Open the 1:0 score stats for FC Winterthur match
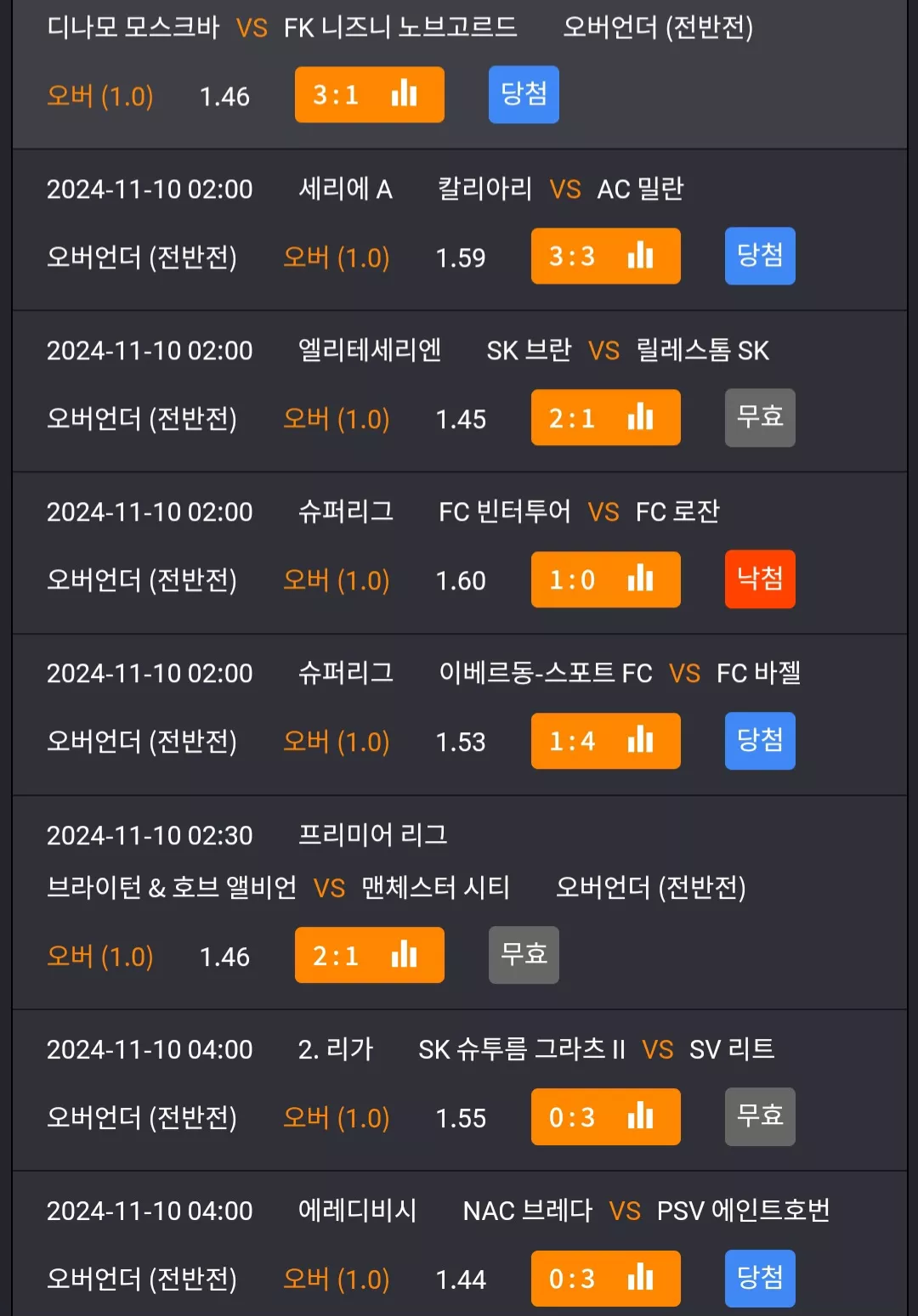Viewport: 918px width, 1316px height. 605,579
